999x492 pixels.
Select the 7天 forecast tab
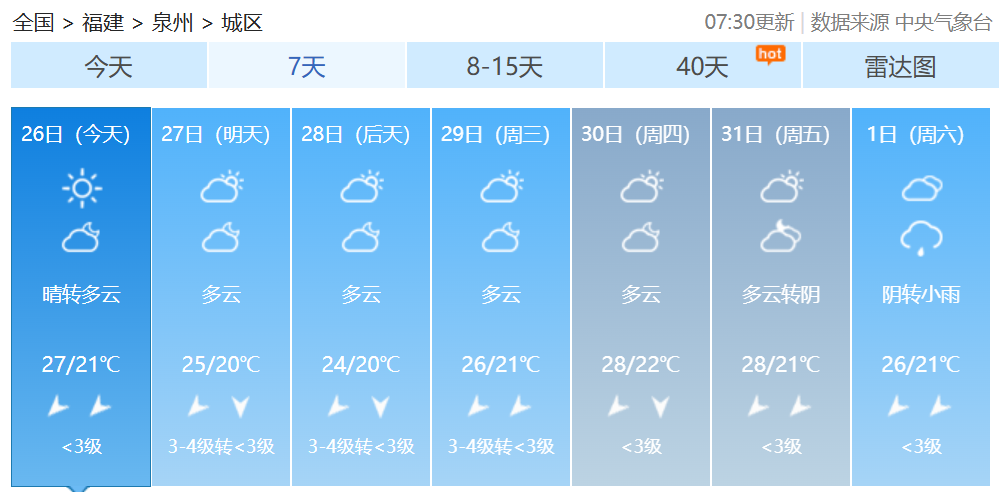tap(306, 67)
